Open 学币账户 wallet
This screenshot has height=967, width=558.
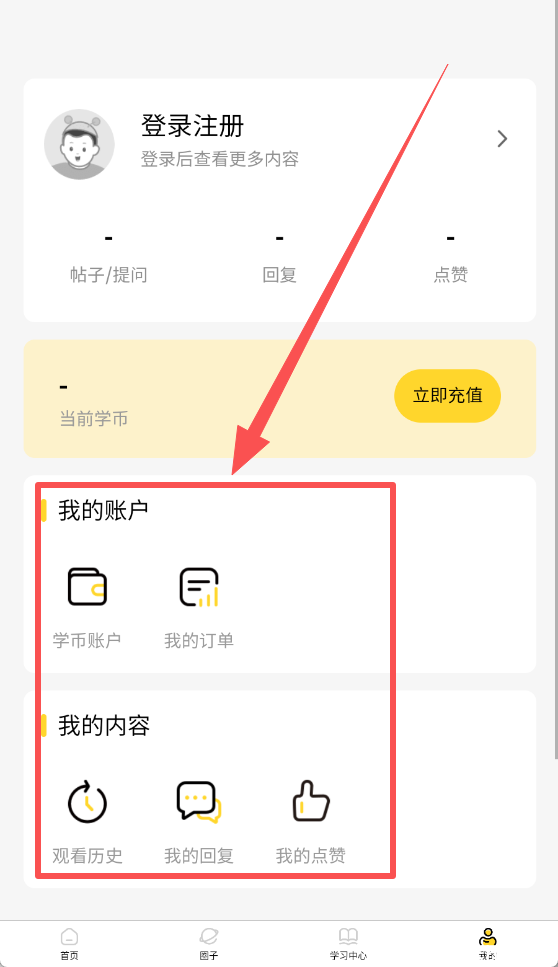coord(87,608)
